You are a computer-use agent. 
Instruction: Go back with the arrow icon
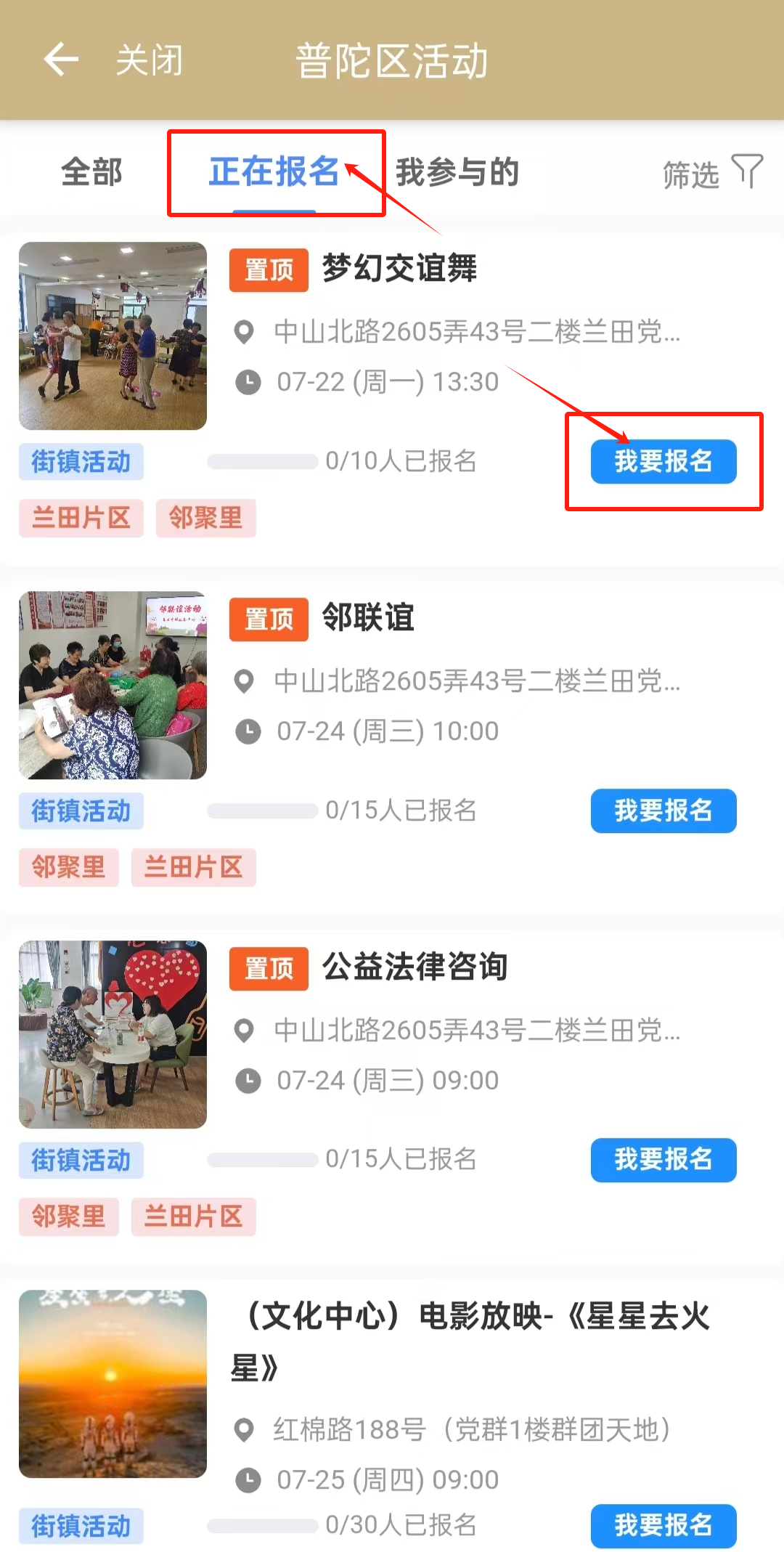[61, 60]
